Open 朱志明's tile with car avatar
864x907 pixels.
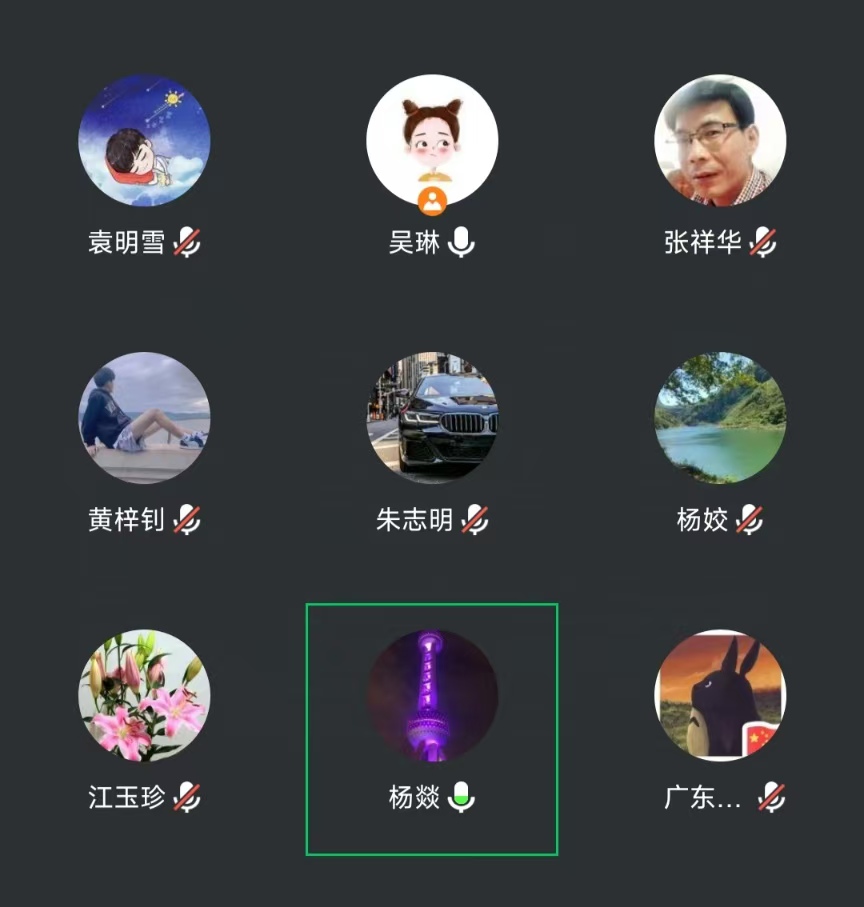tap(432, 418)
